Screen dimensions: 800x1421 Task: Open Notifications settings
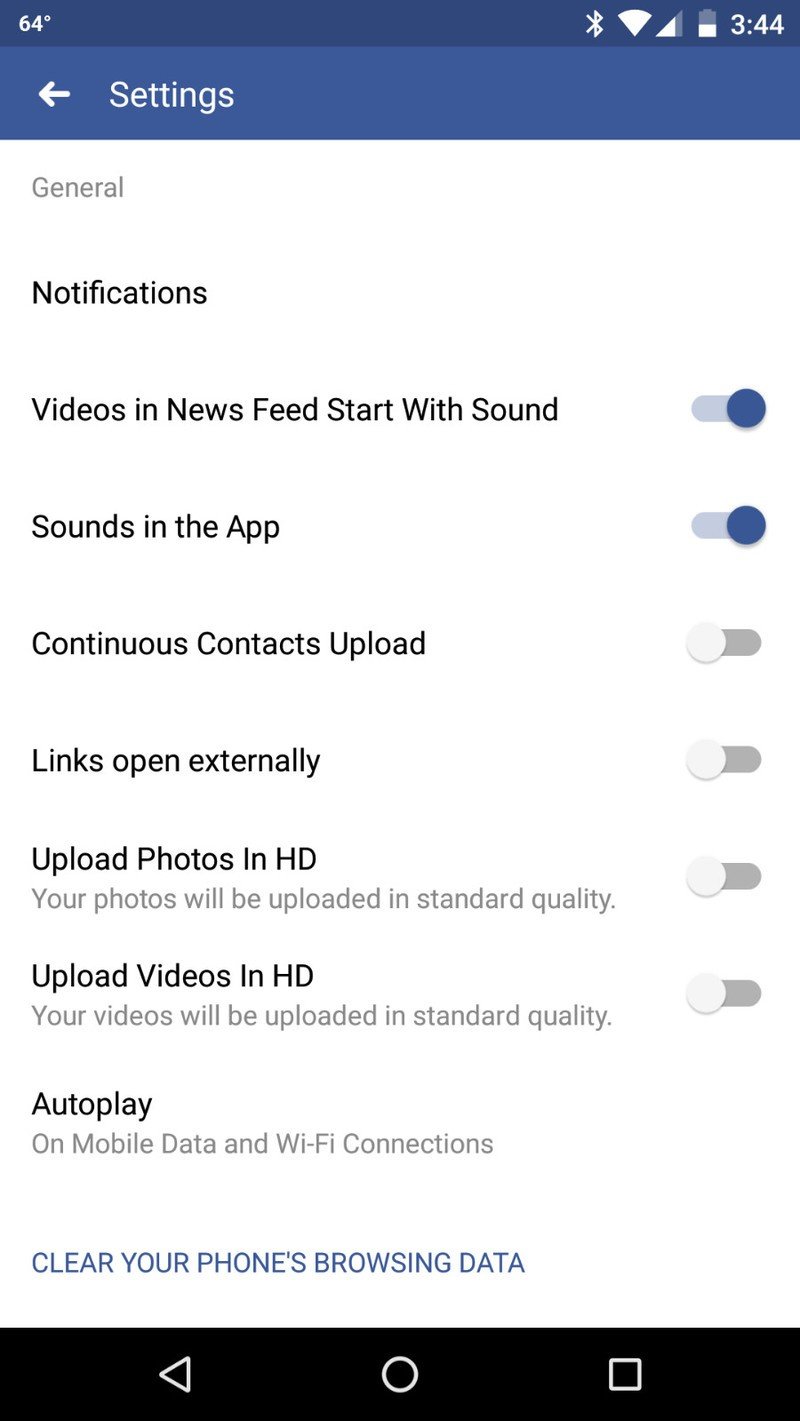click(x=400, y=292)
